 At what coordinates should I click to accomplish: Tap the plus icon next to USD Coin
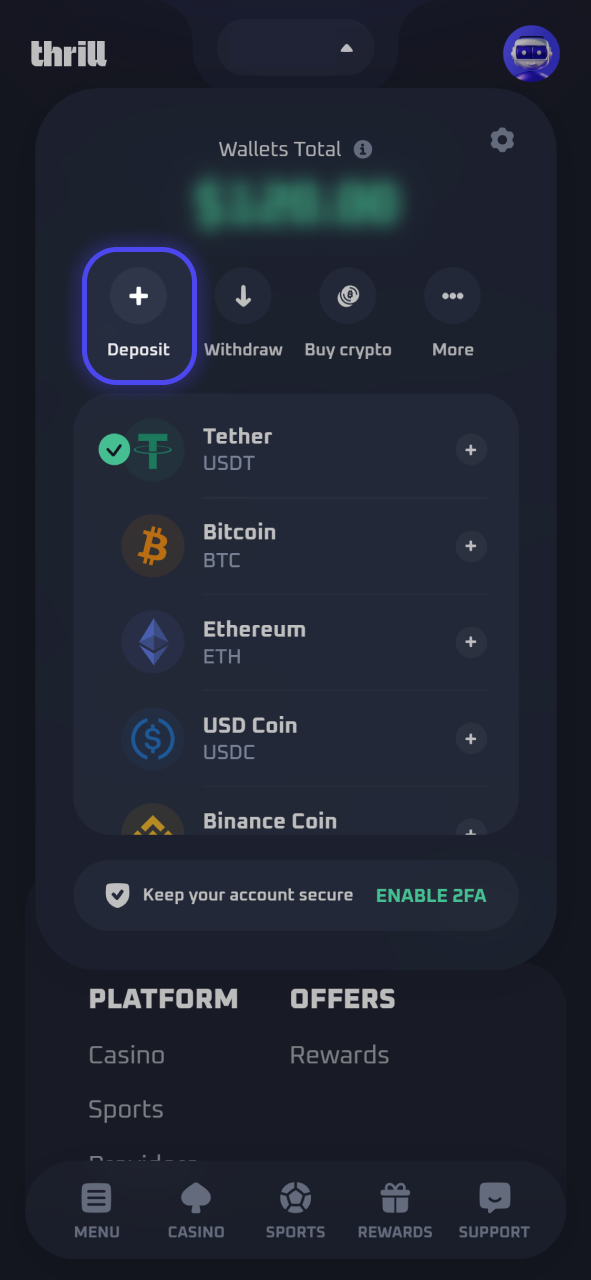[472, 738]
